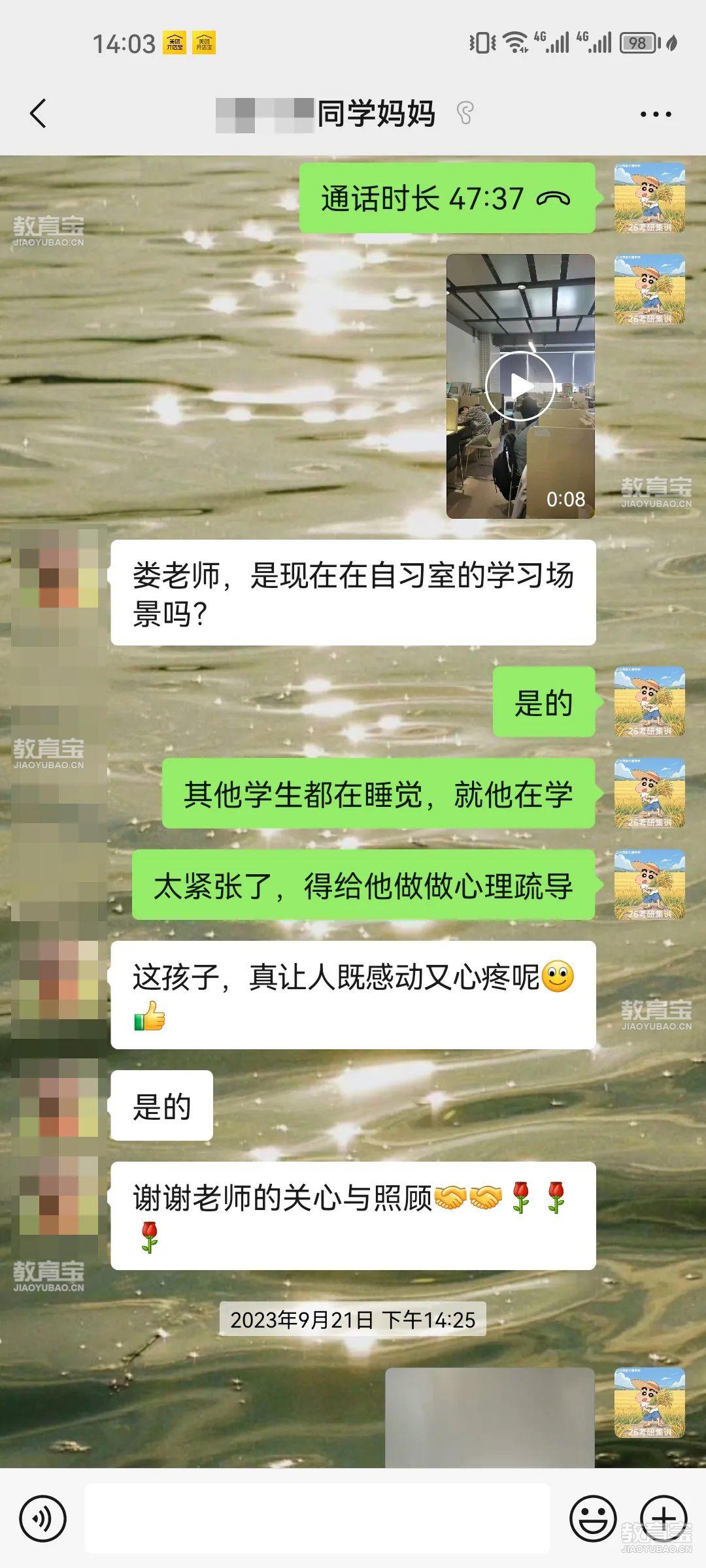Screen dimensions: 706x1568
Task: Tap the 47:37 call duration bubble to call again
Action: tap(446, 198)
